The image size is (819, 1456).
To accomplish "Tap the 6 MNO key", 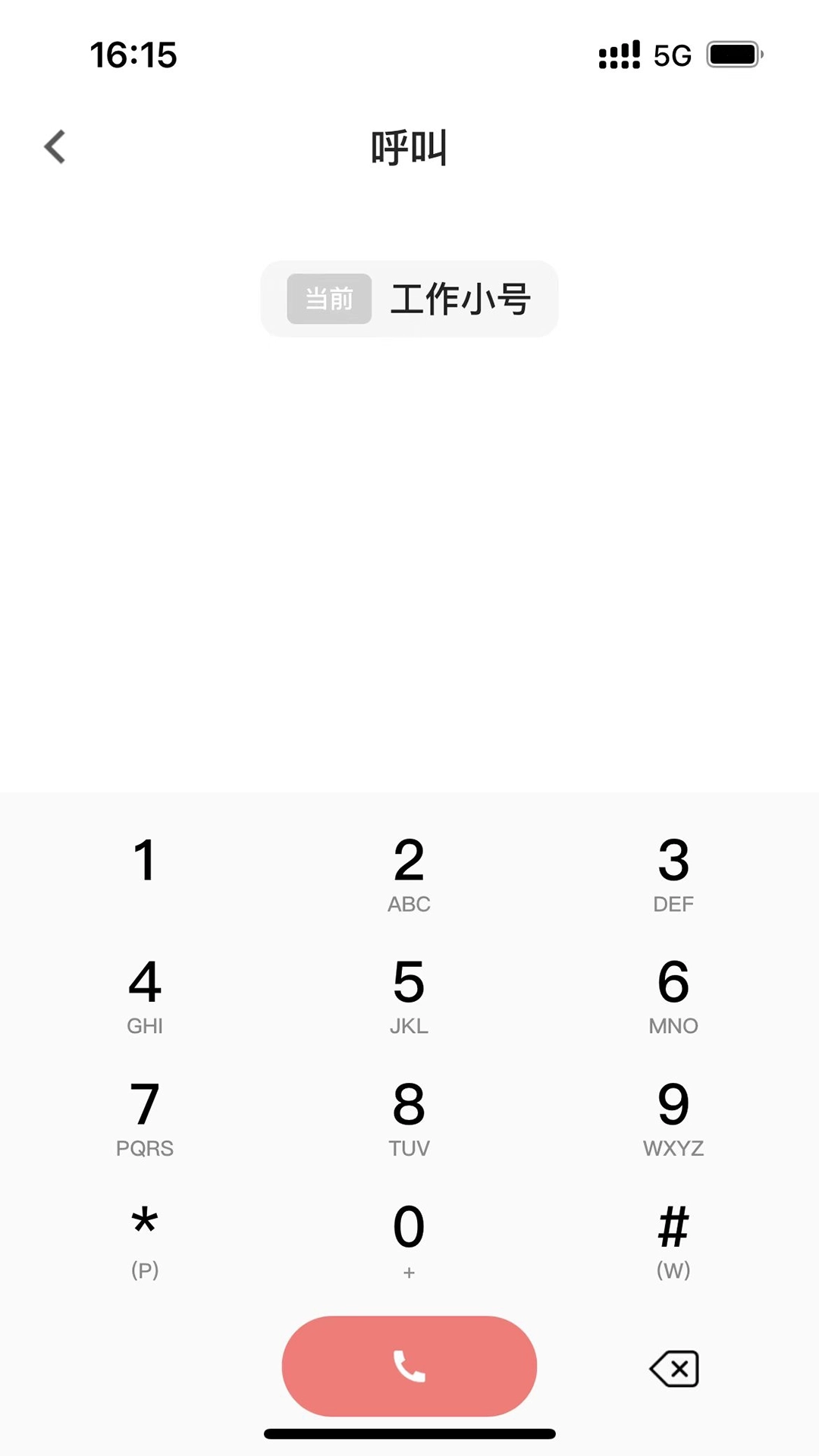I will pos(673,994).
